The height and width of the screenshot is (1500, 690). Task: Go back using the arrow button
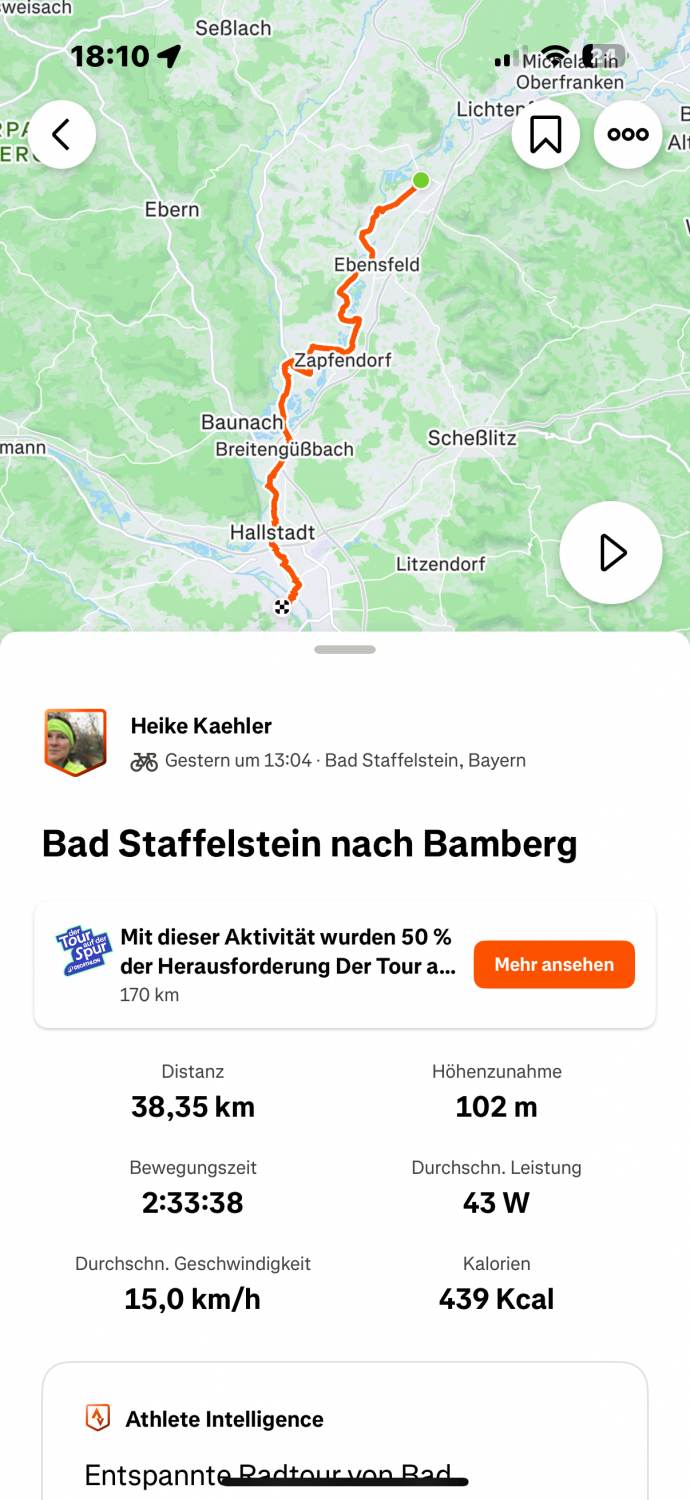coord(62,134)
